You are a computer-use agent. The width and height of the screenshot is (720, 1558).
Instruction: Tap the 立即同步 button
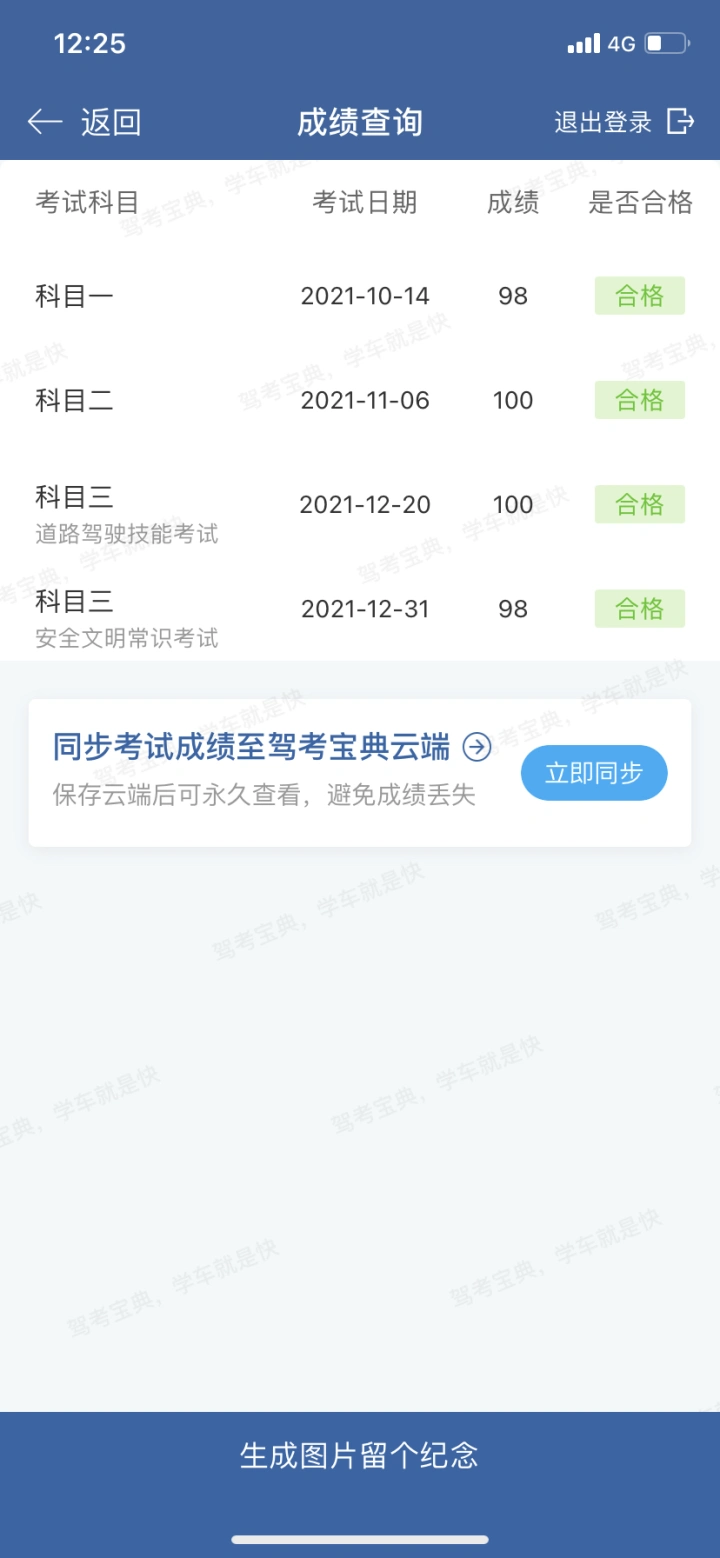(594, 773)
